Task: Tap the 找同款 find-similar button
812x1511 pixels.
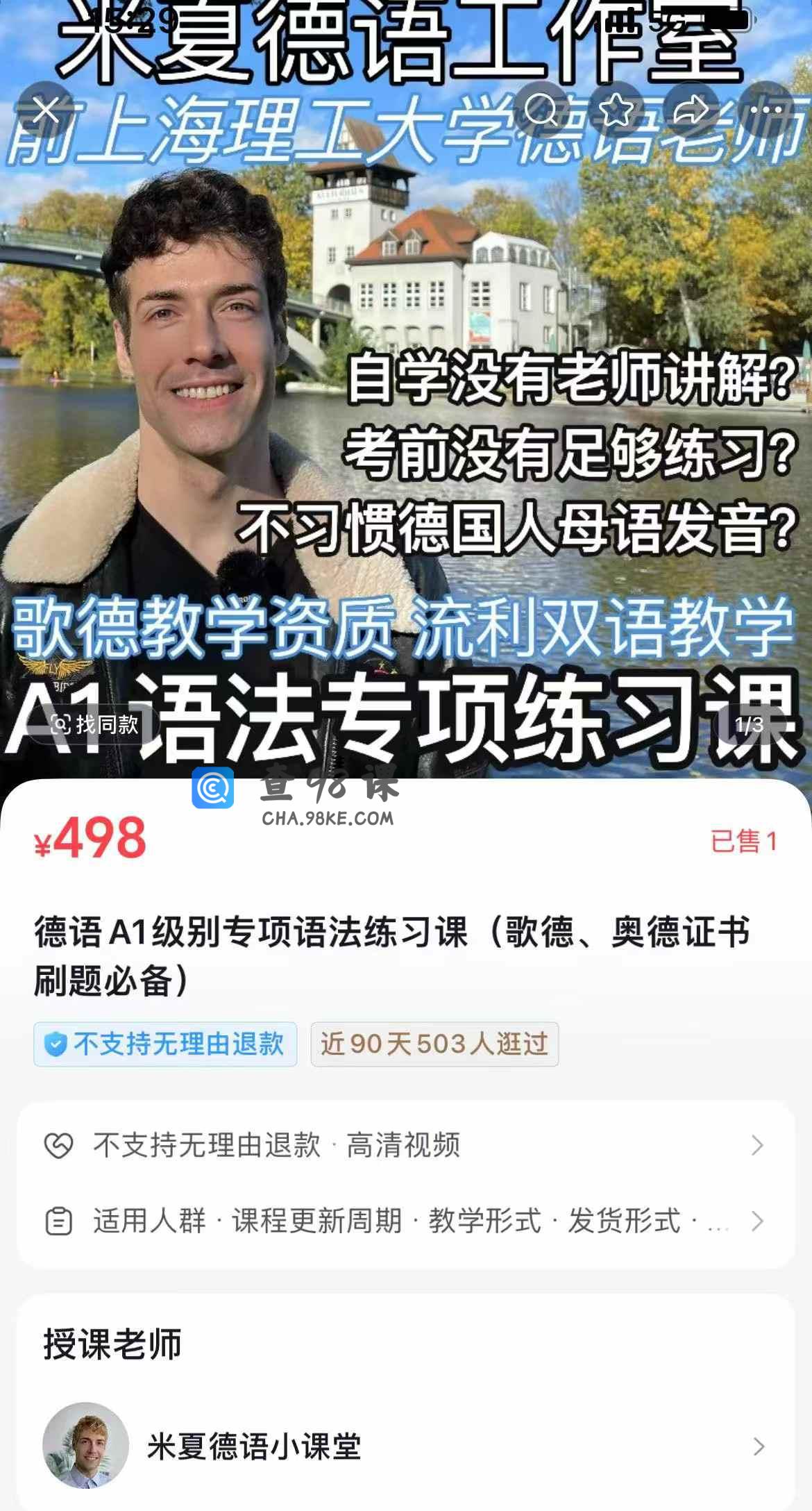Action: 95,724
